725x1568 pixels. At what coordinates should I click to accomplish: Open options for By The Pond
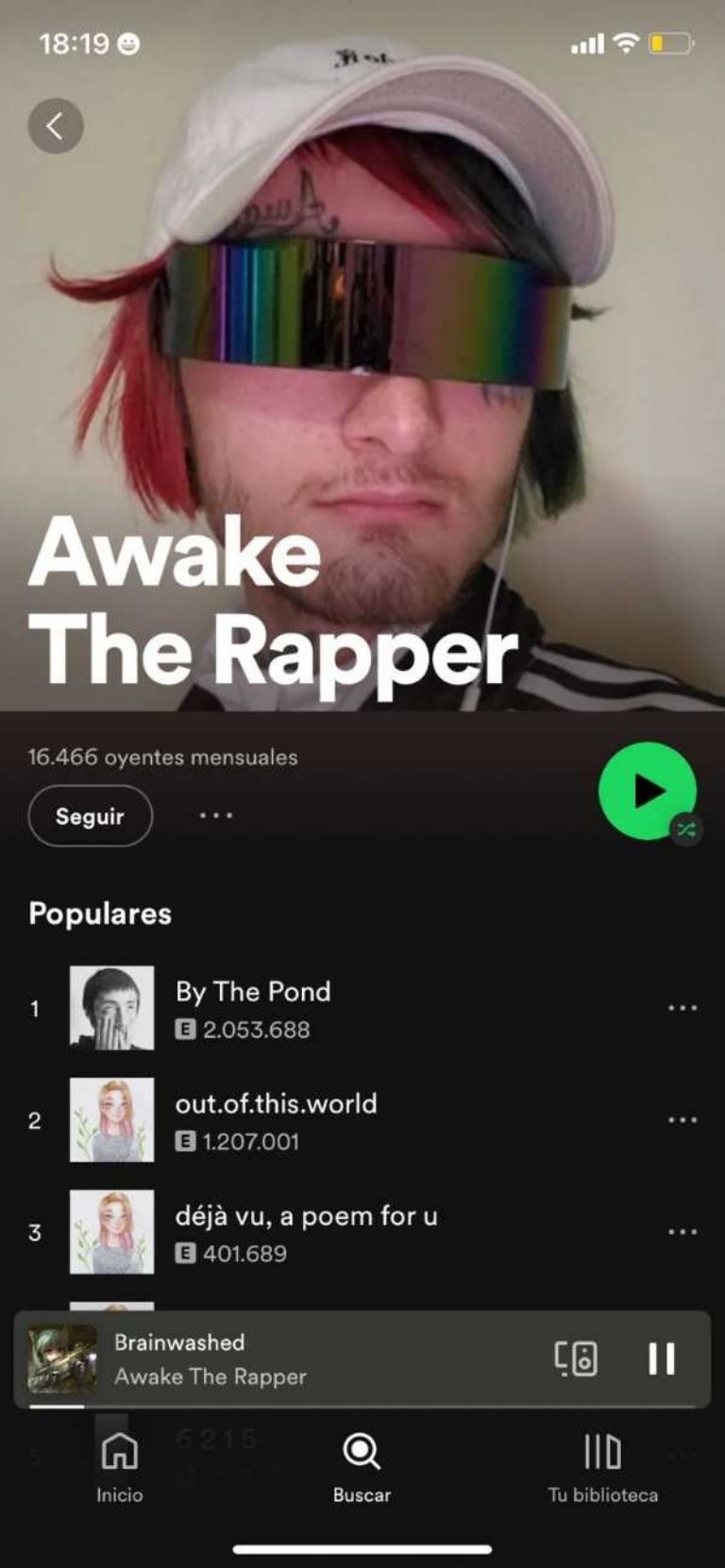pyautogui.click(x=682, y=1008)
